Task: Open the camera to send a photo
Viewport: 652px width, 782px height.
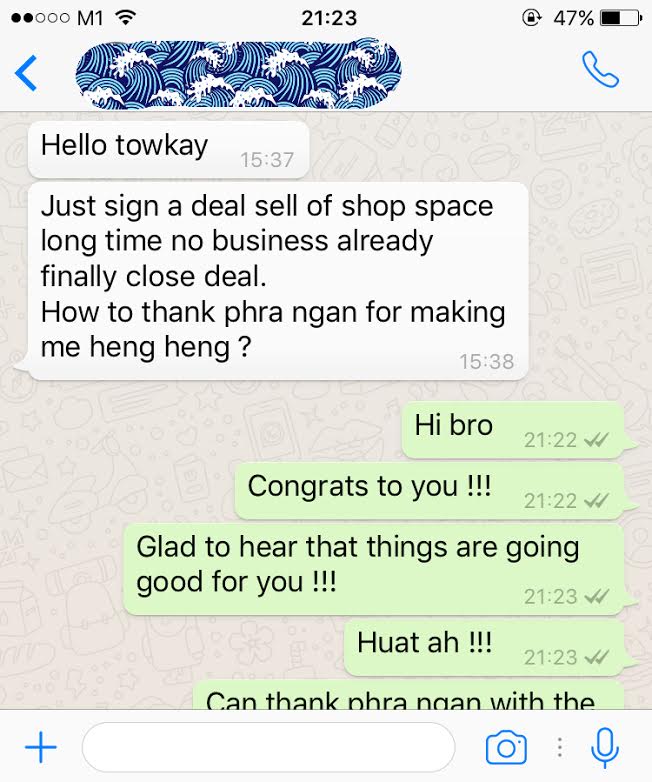Action: tap(505, 747)
